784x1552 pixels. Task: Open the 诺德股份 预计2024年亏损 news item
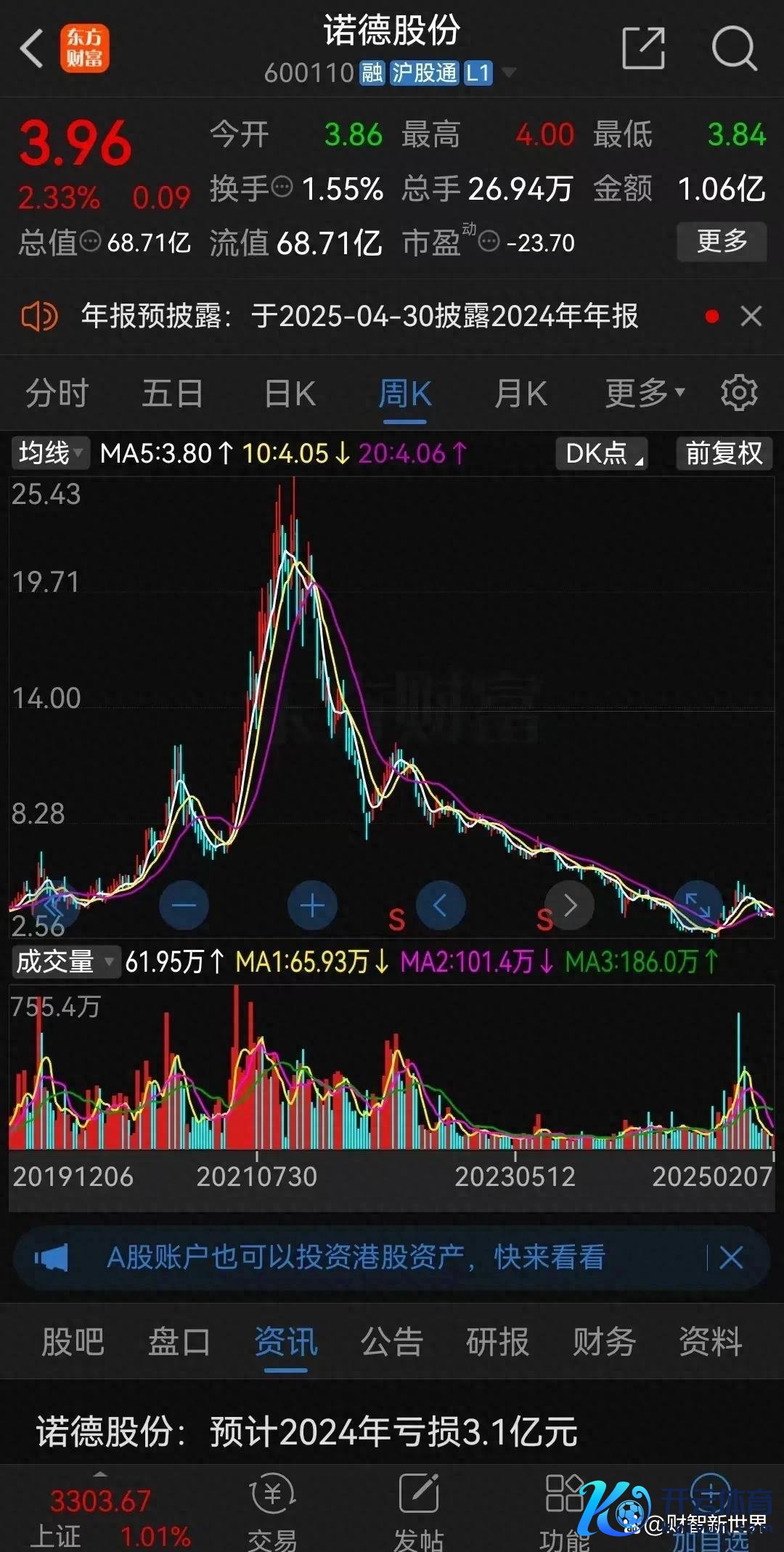[307, 1431]
